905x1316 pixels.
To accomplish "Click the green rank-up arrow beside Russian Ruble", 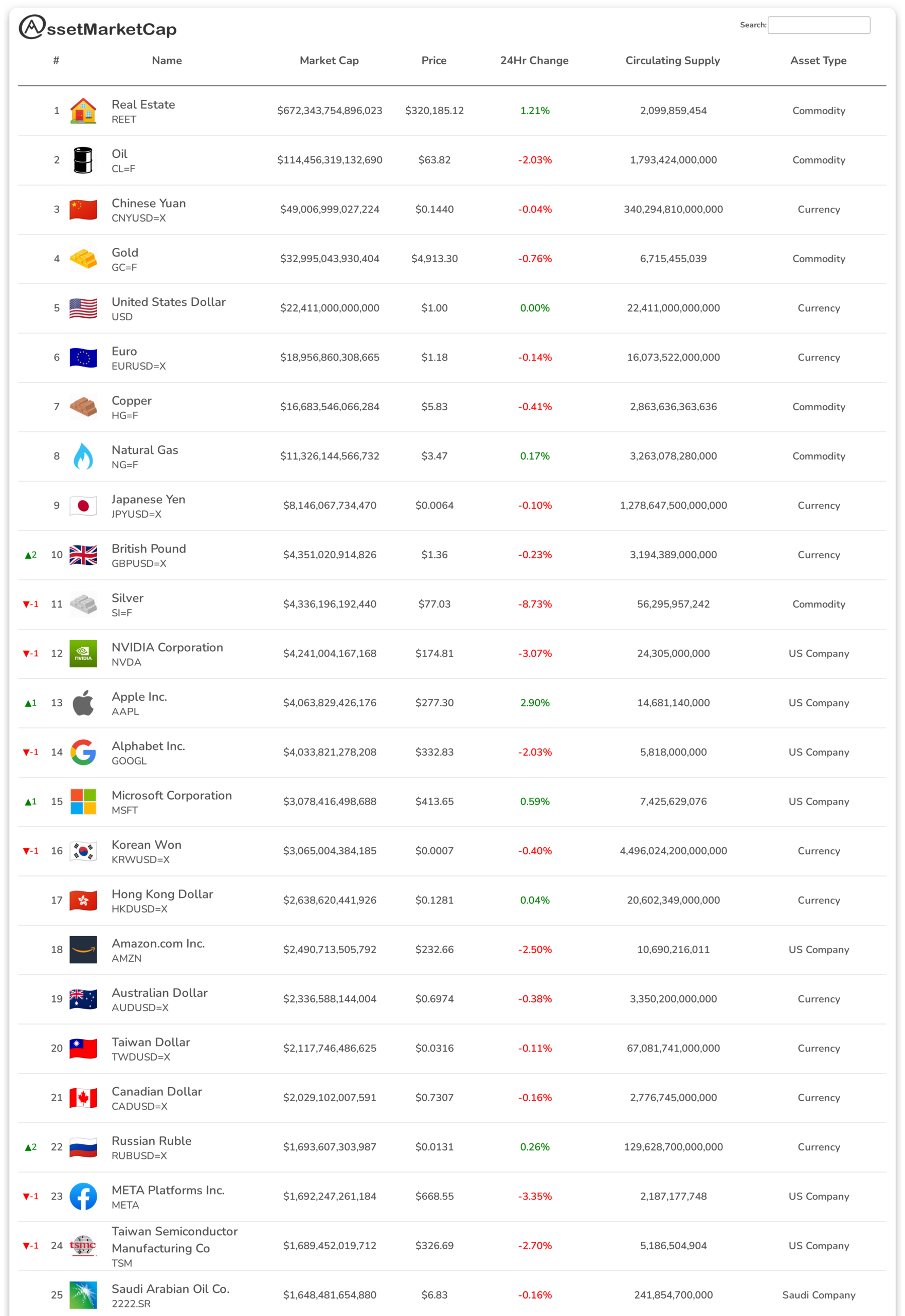I will point(29,1147).
